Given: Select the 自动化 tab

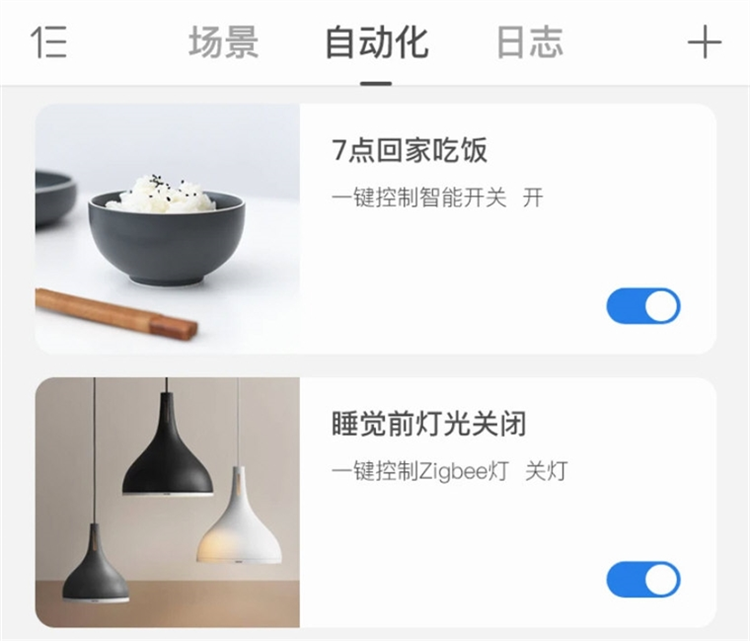Looking at the screenshot, I should (x=376, y=42).
